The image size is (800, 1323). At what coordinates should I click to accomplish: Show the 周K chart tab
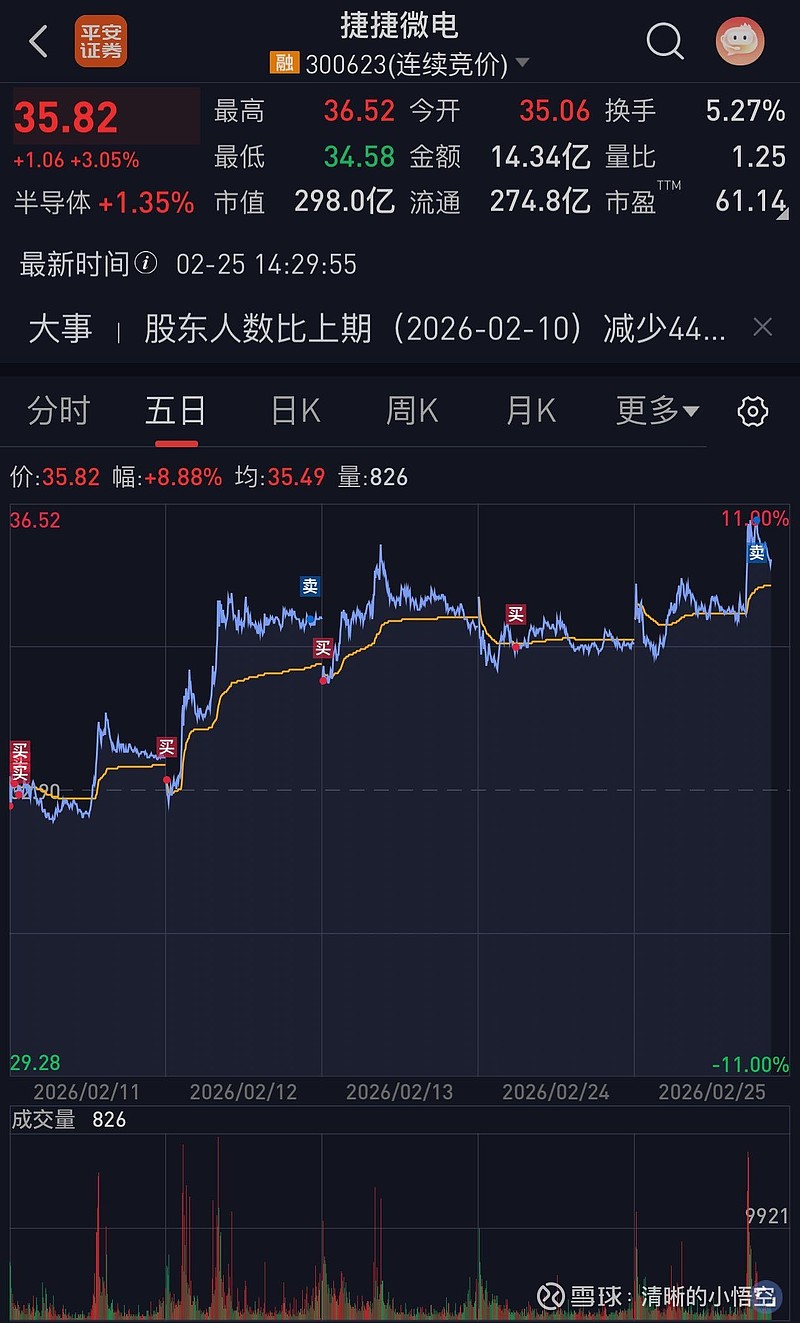click(412, 411)
